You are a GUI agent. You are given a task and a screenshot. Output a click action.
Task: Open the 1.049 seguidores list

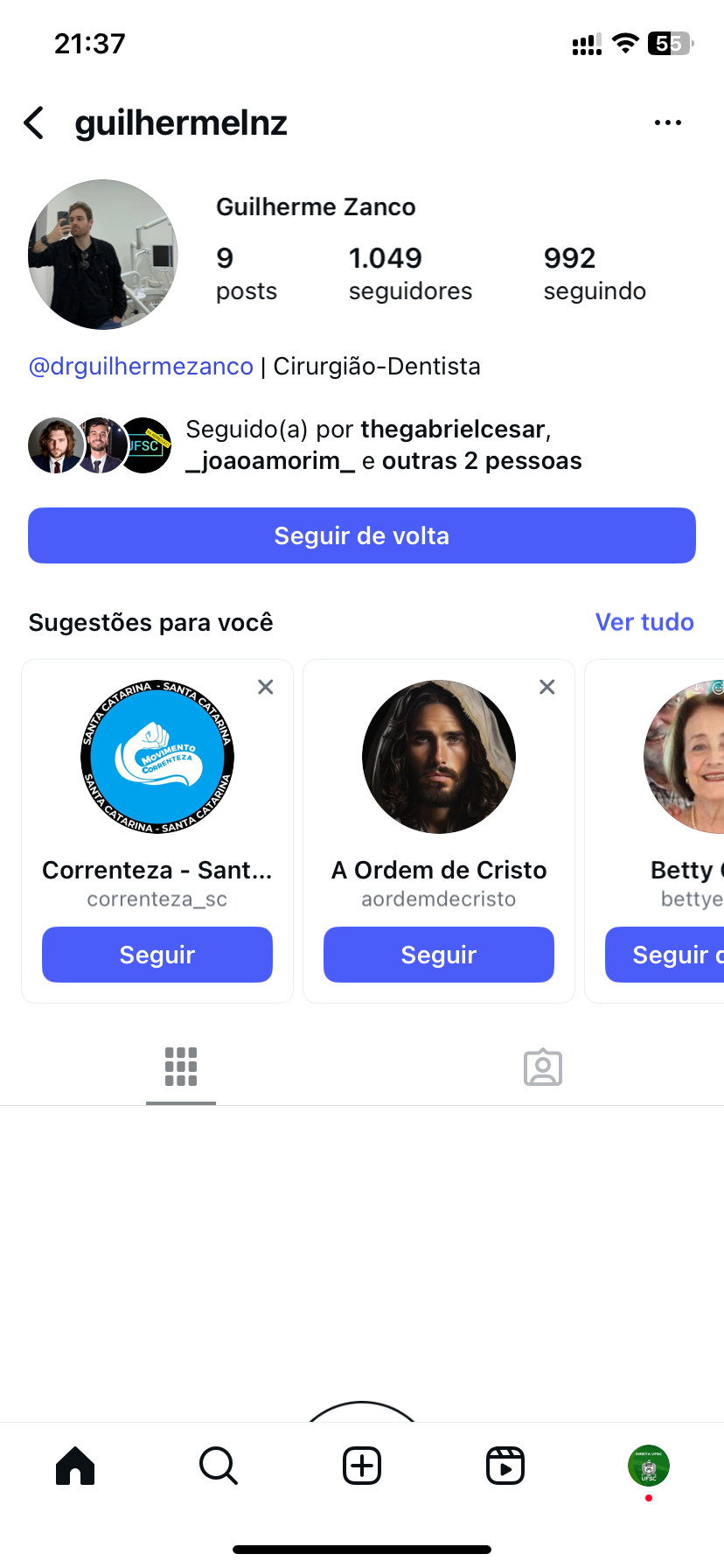tap(409, 274)
